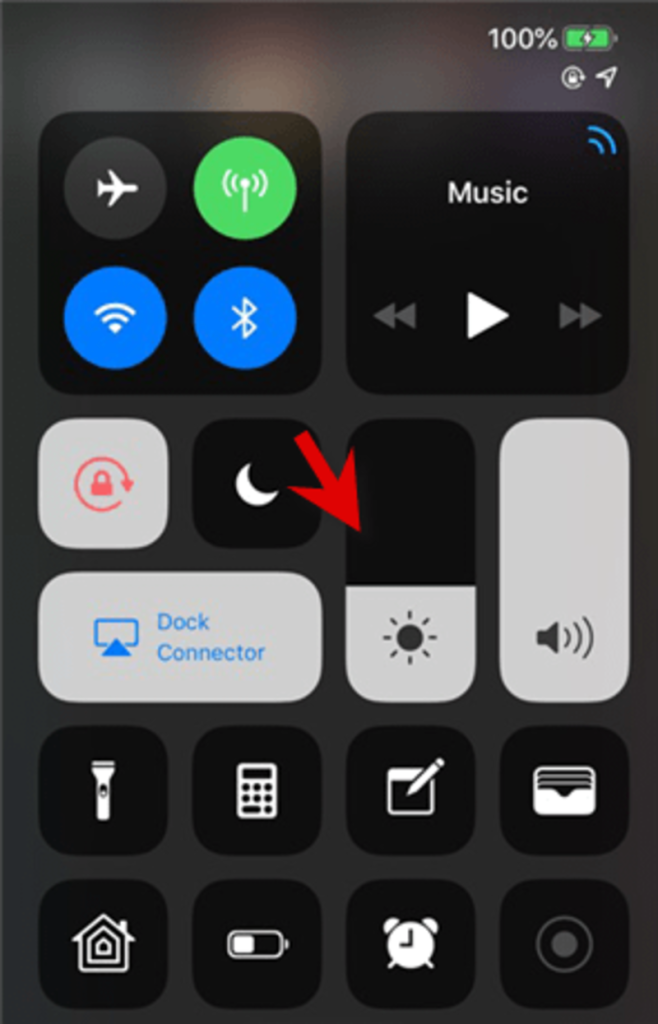Play music in the Music widget
This screenshot has width=658, height=1024.
(x=487, y=317)
